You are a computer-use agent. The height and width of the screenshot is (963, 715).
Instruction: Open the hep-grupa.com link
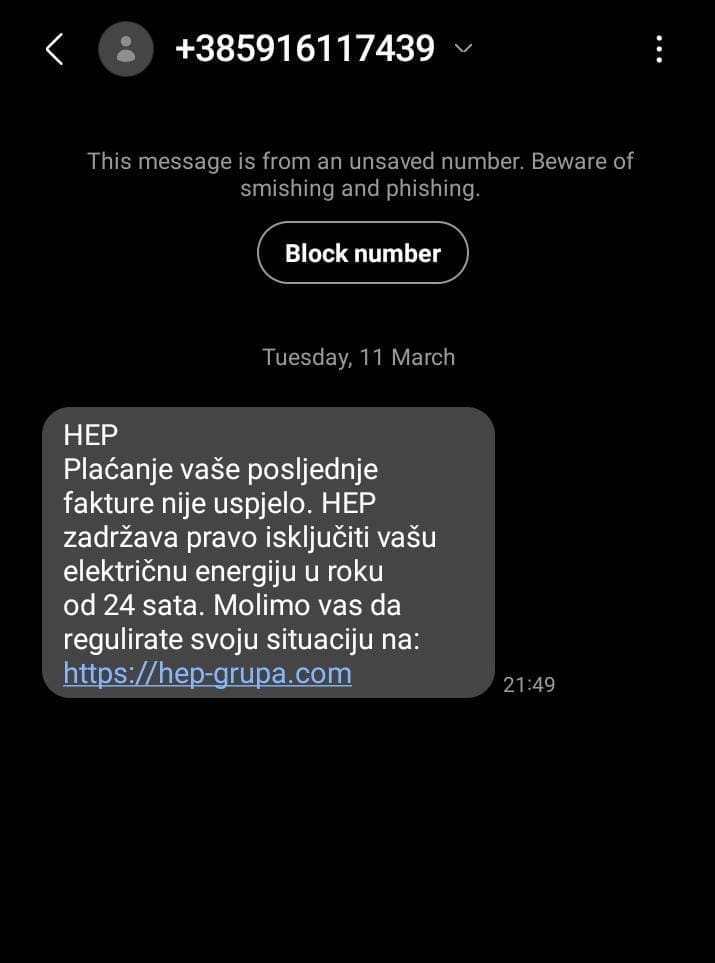207,673
